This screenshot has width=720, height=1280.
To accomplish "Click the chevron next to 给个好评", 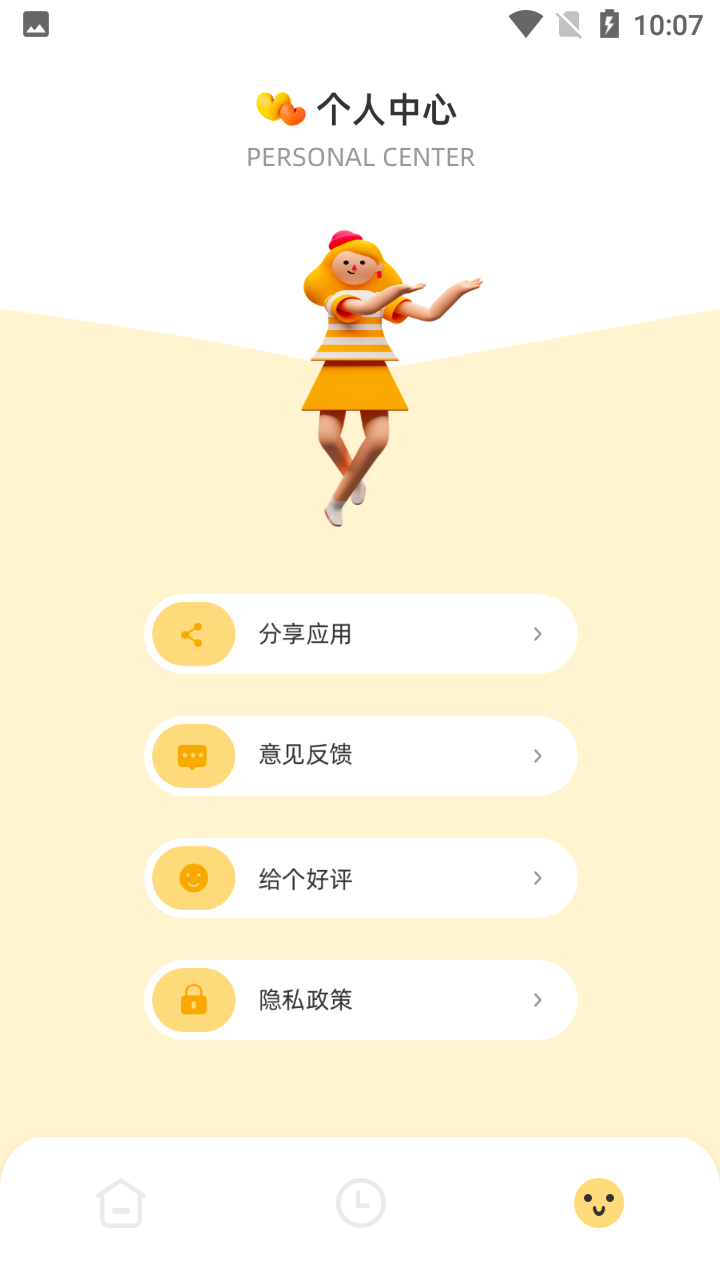I will (538, 878).
